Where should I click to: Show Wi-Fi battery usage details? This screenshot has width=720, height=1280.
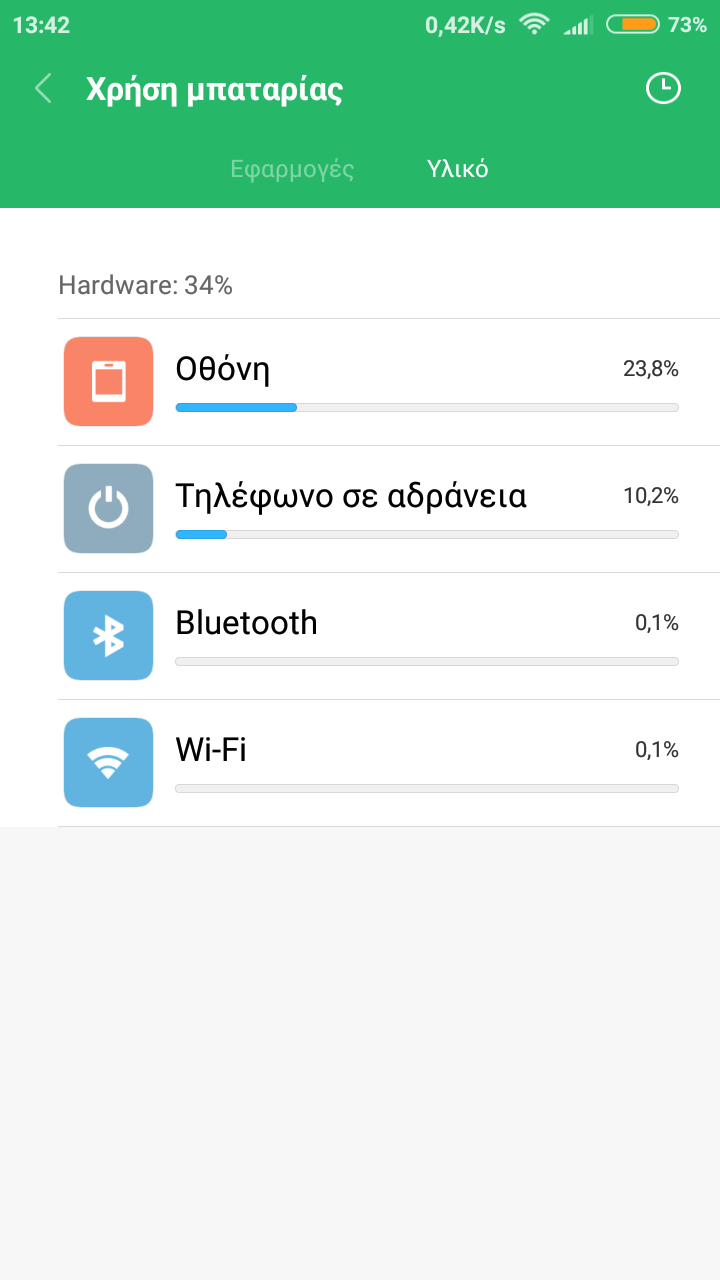coord(388,763)
